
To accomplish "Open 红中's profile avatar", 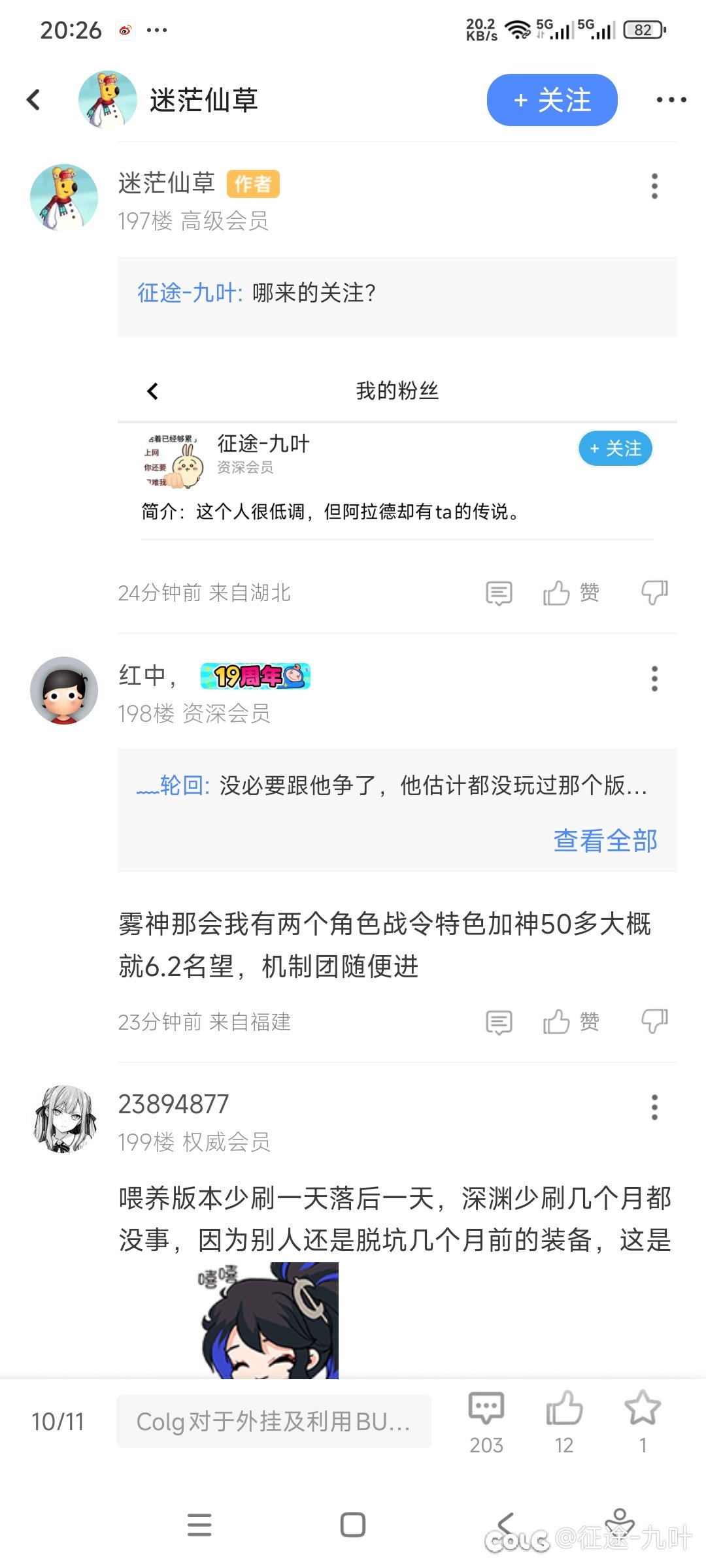I will point(64,691).
